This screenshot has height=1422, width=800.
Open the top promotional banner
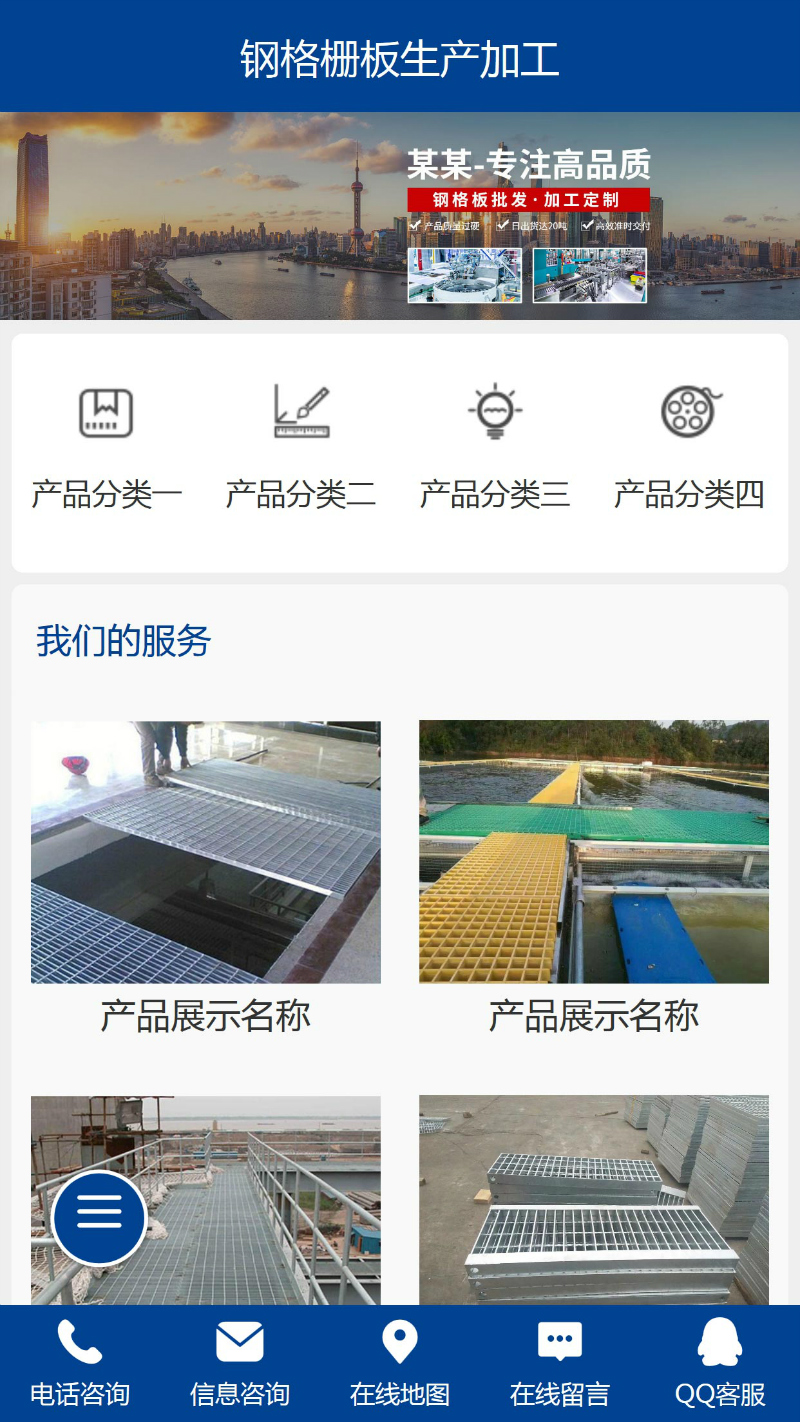tap(400, 216)
